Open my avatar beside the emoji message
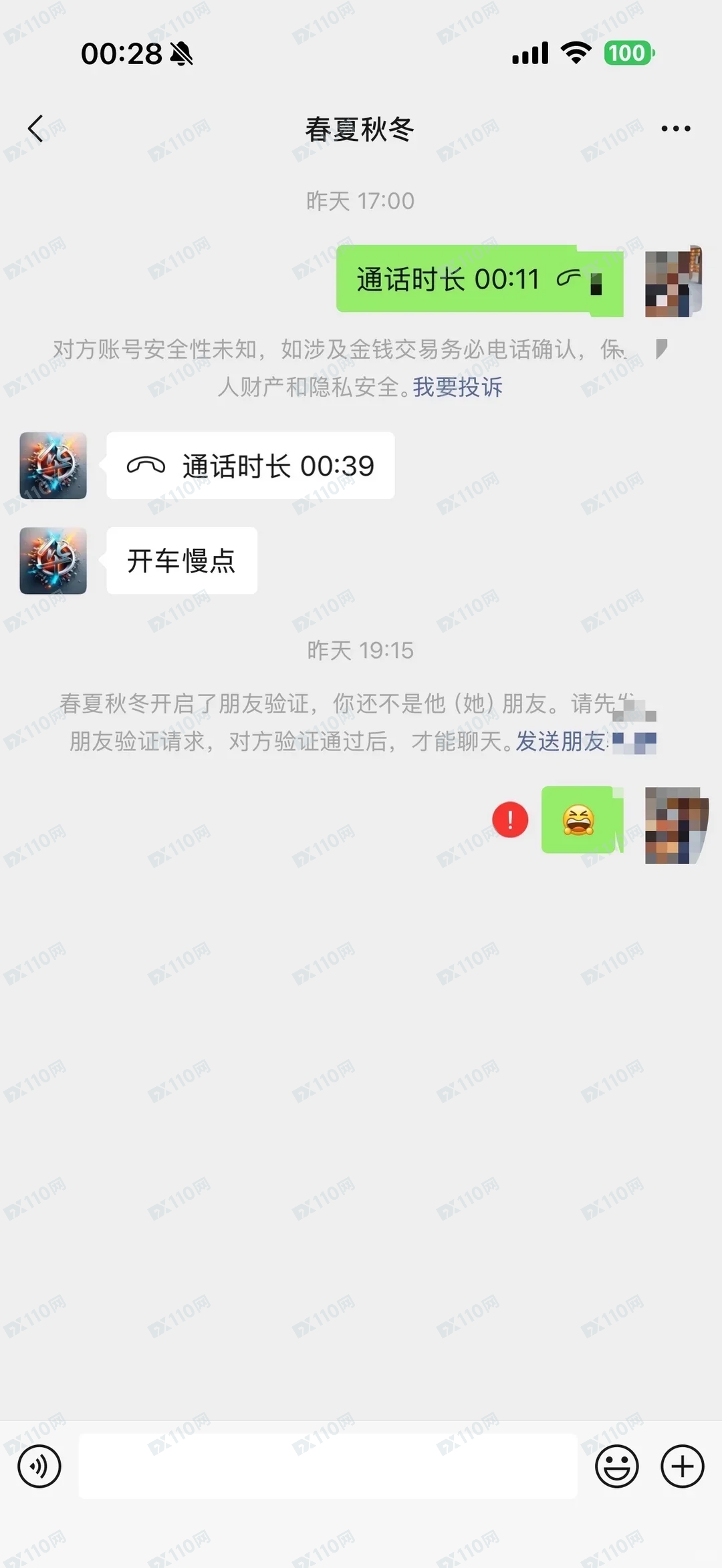 click(675, 825)
